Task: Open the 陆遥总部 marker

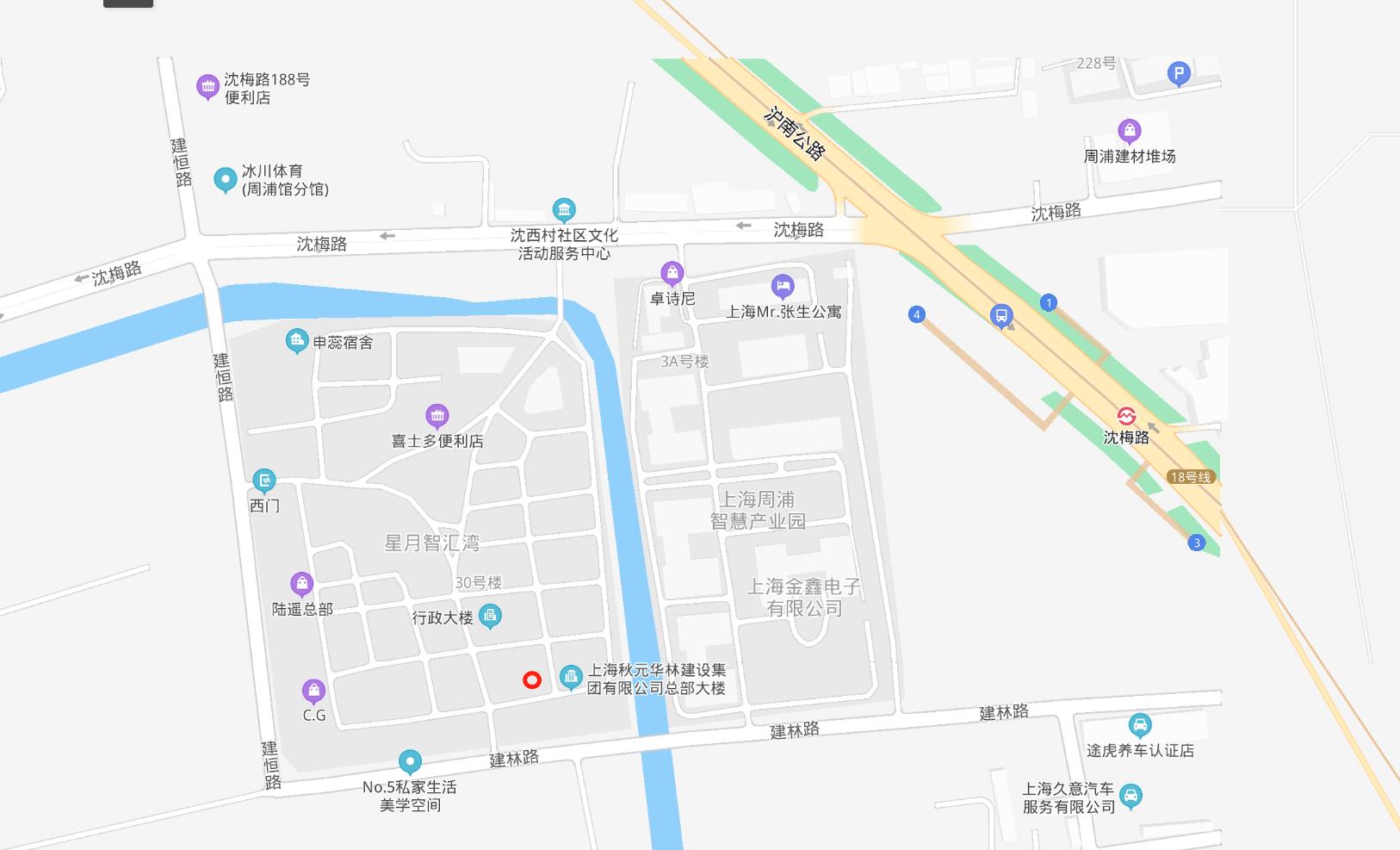Action: point(301,584)
